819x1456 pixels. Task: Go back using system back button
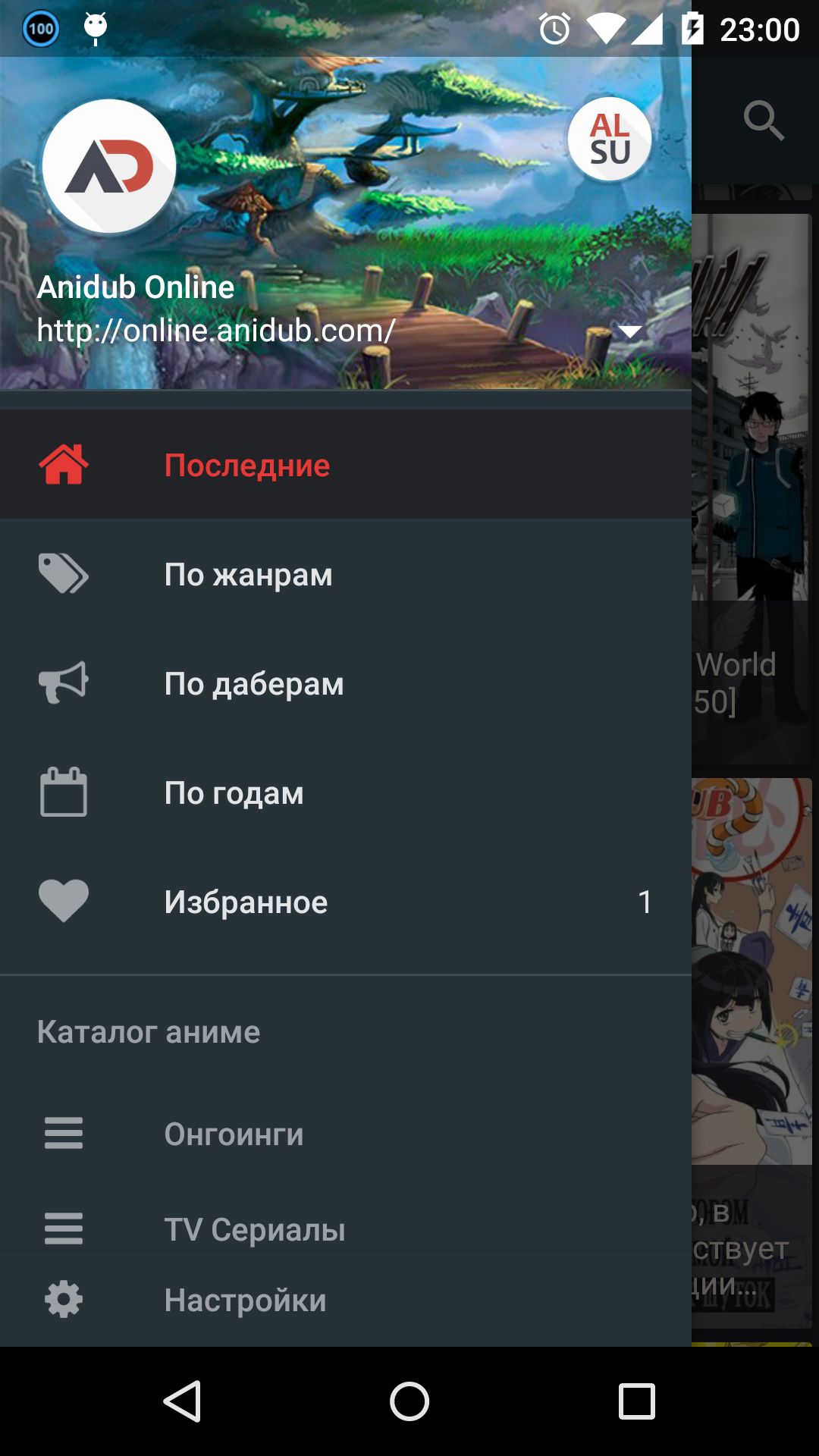tap(182, 1401)
